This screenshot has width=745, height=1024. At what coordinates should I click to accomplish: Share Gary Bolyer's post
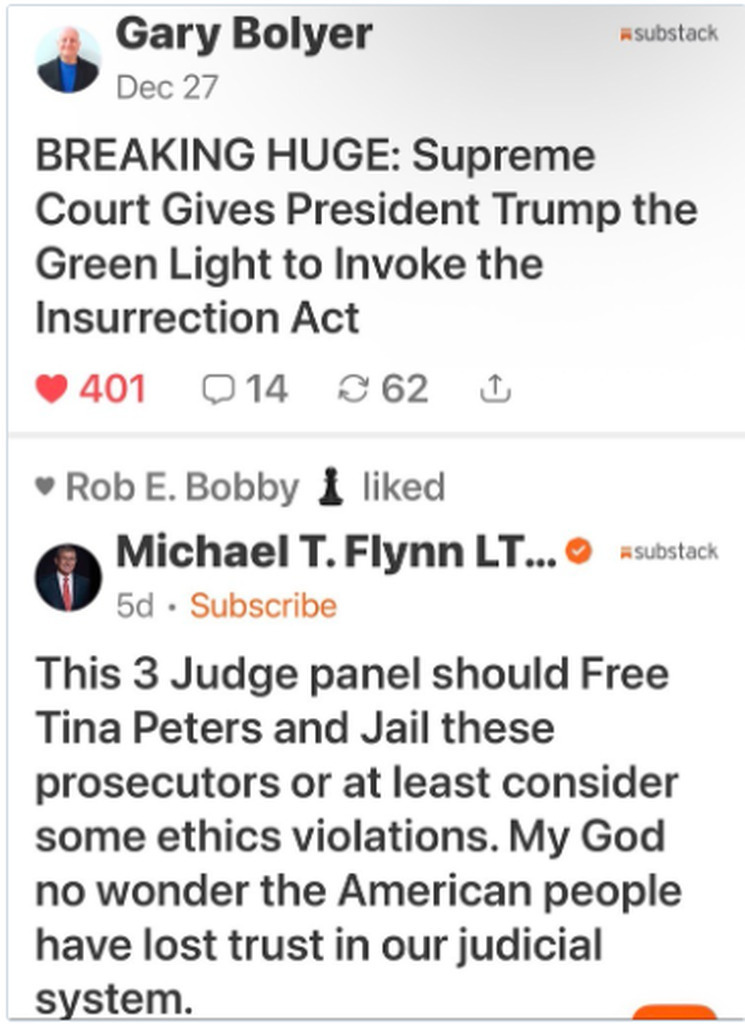pos(494,389)
